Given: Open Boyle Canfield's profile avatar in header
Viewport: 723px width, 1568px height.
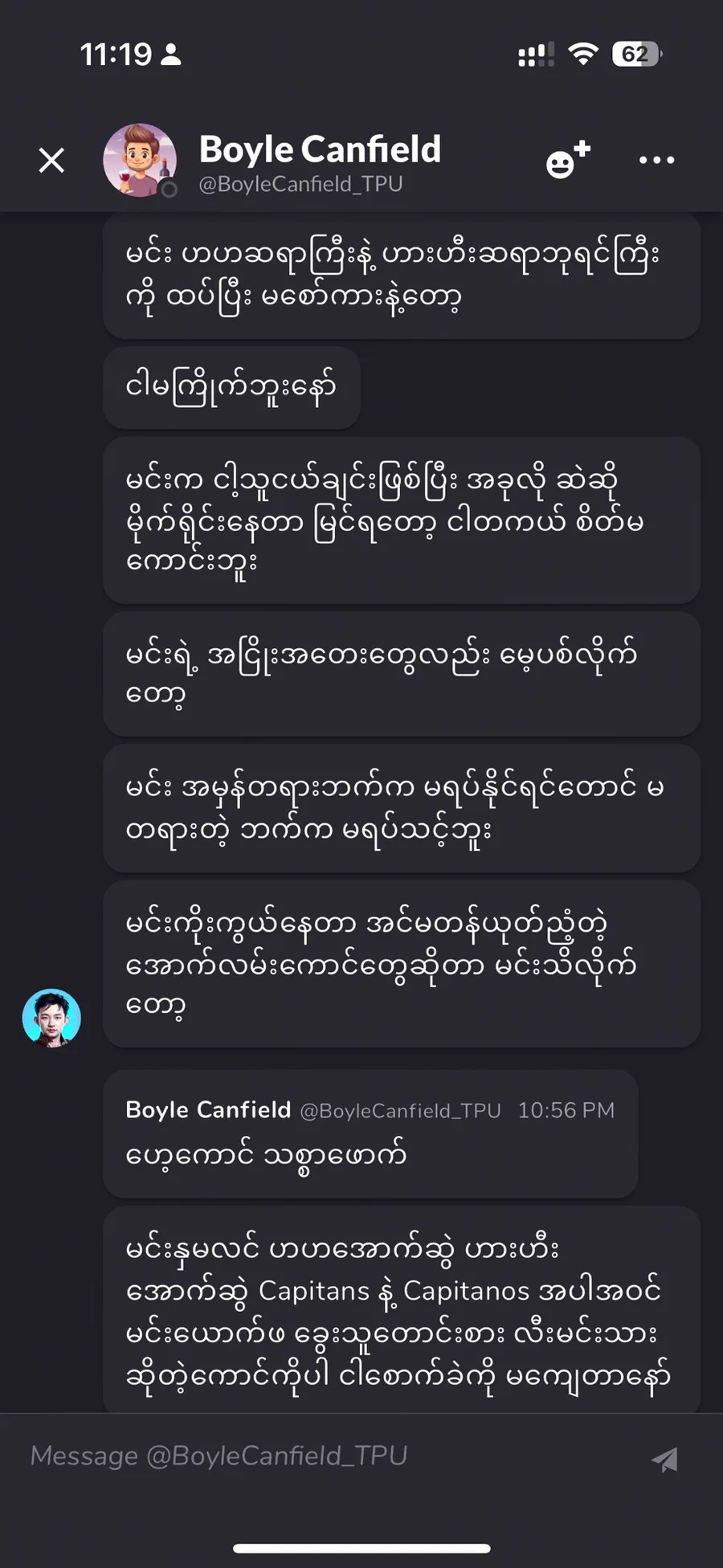Looking at the screenshot, I should (x=140, y=161).
